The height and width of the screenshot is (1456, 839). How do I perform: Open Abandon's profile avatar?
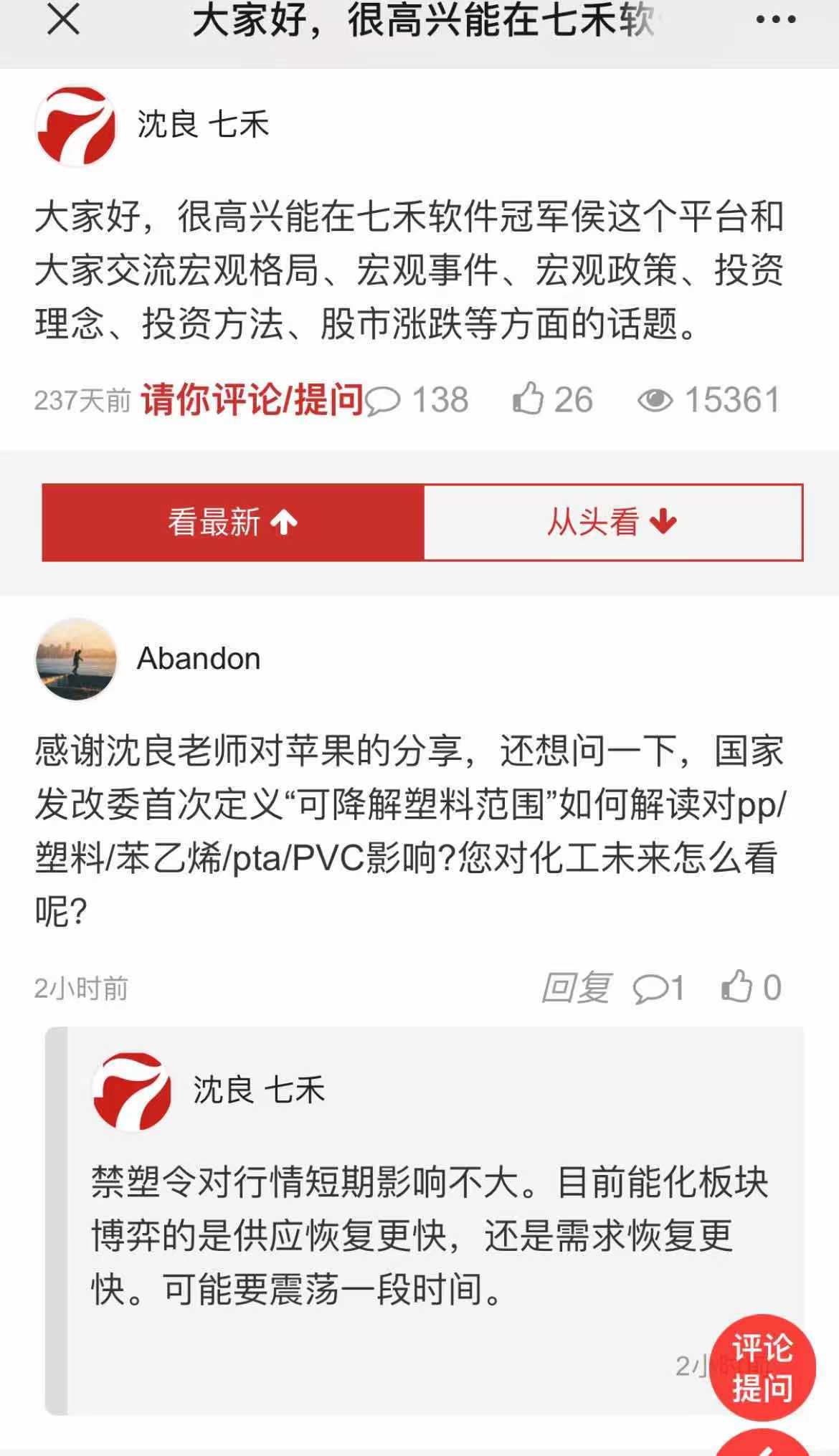tap(76, 659)
